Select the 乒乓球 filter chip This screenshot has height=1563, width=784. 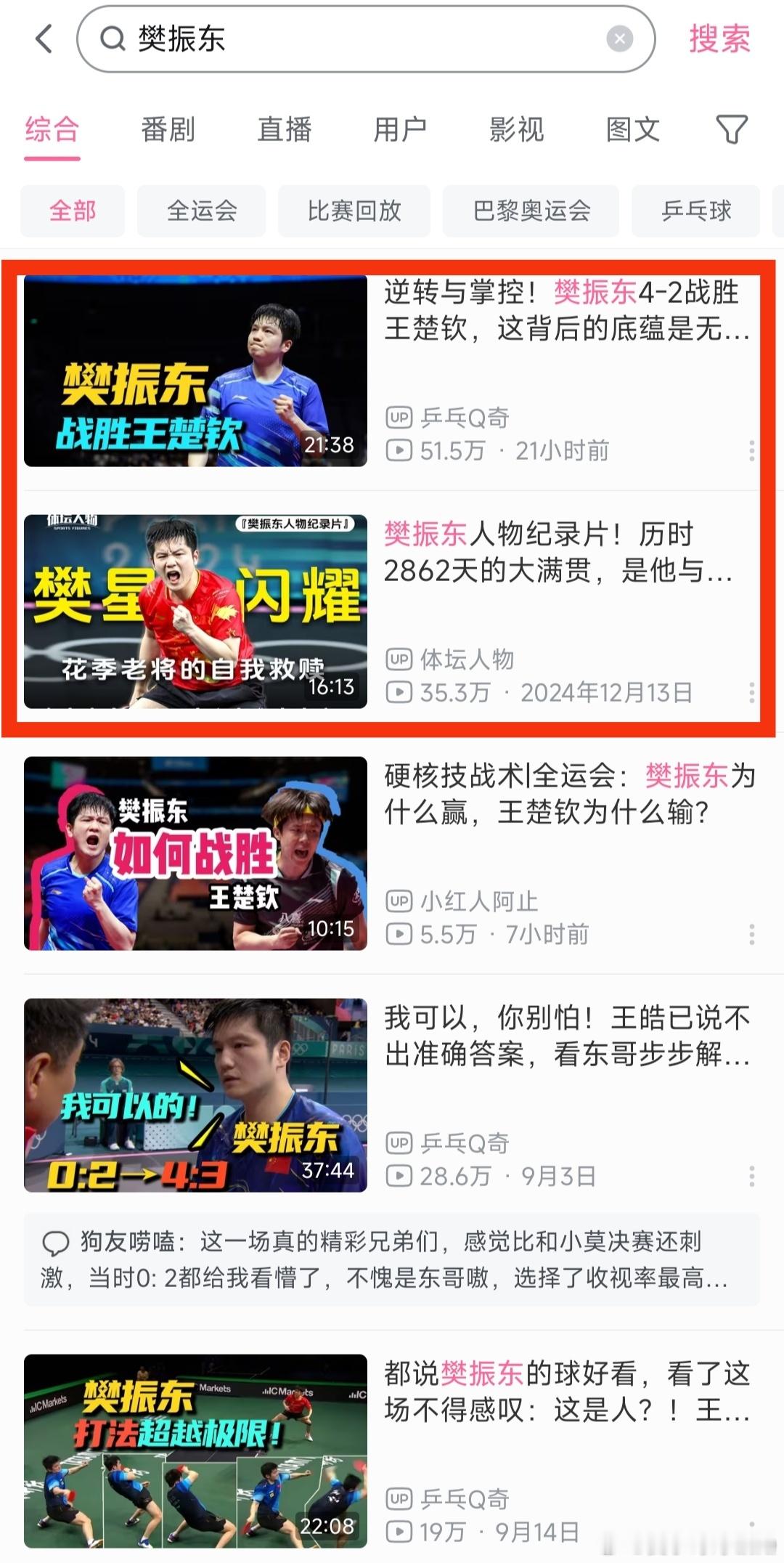695,211
